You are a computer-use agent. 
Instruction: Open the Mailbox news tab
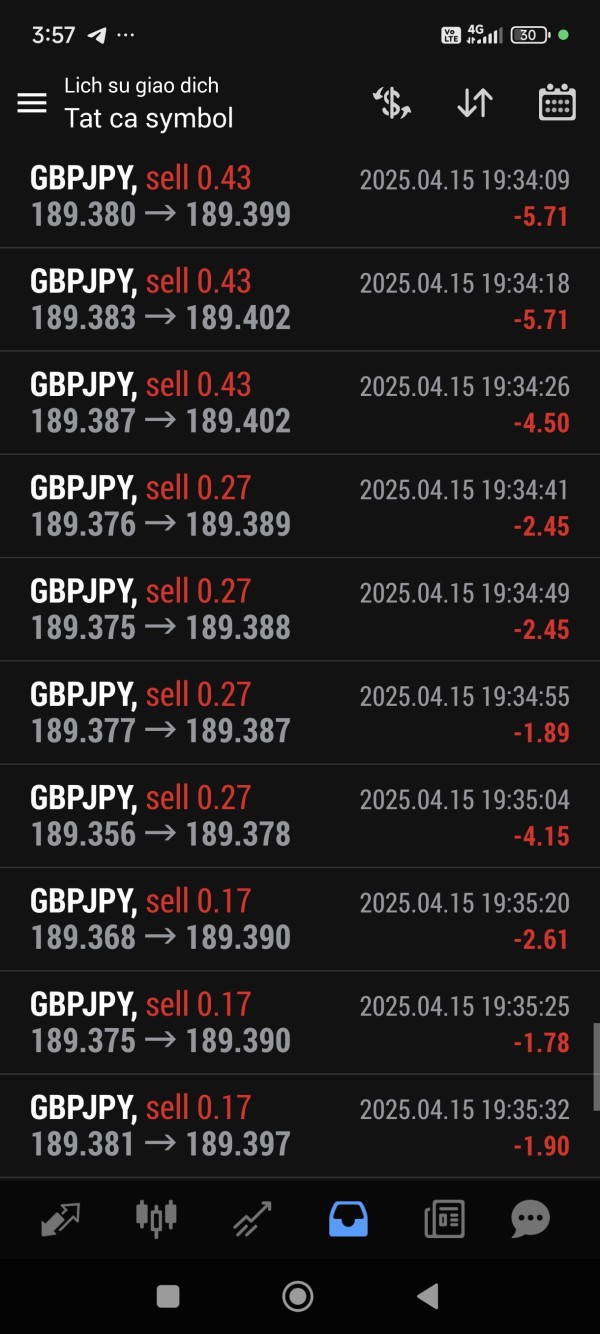(443, 1219)
